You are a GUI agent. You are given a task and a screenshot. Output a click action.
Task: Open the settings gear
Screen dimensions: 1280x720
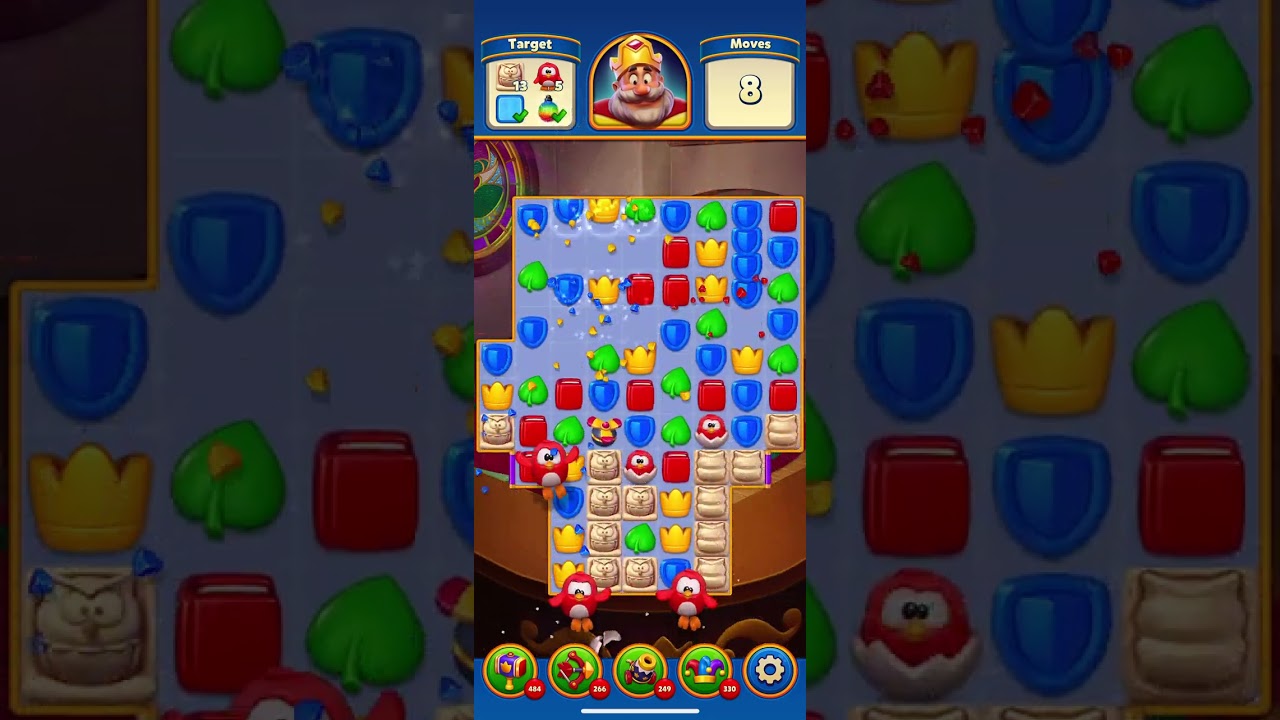[769, 670]
